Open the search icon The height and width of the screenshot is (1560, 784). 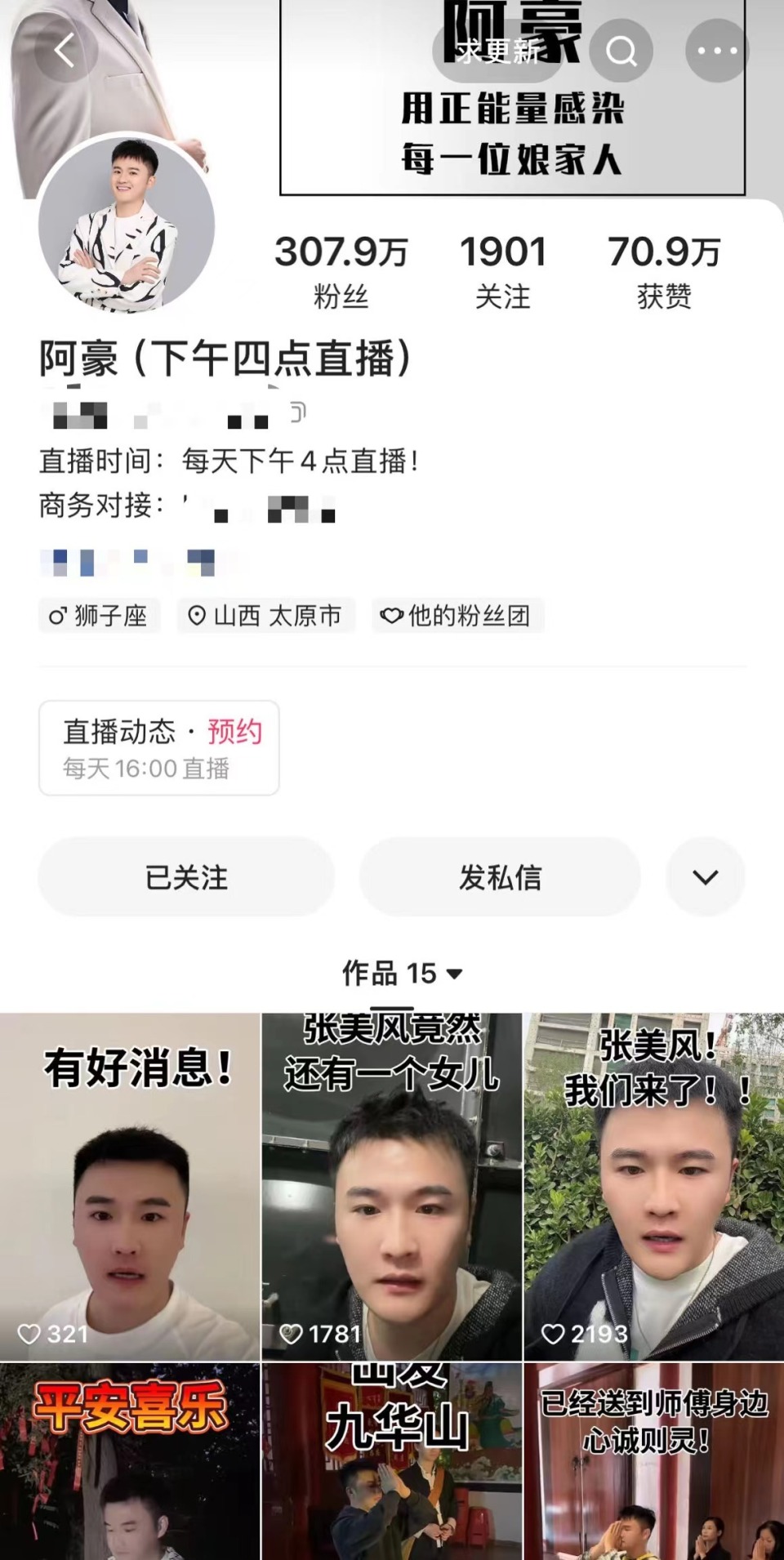point(623,51)
